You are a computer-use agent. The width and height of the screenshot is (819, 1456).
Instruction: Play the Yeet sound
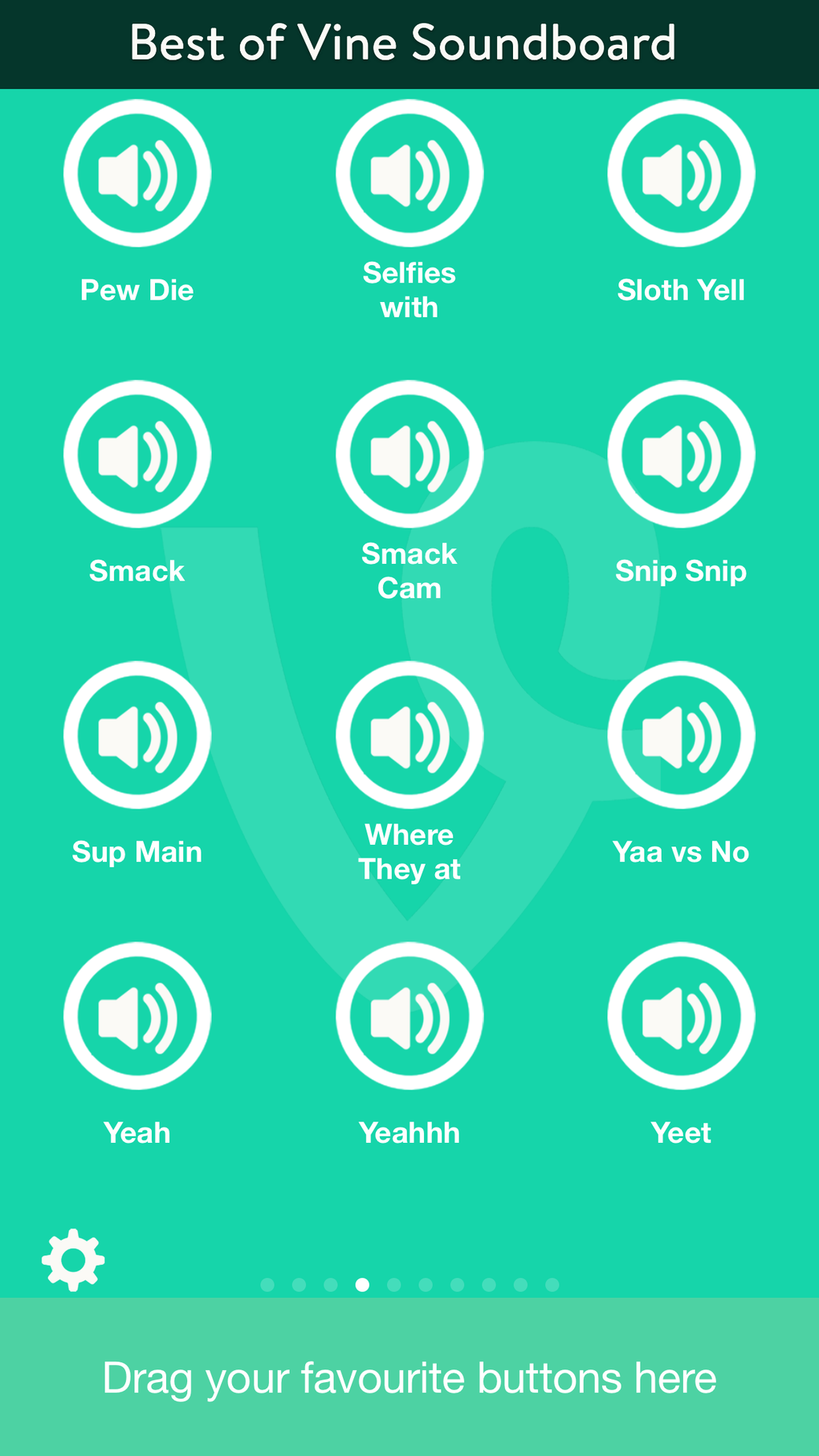pyautogui.click(x=681, y=1015)
